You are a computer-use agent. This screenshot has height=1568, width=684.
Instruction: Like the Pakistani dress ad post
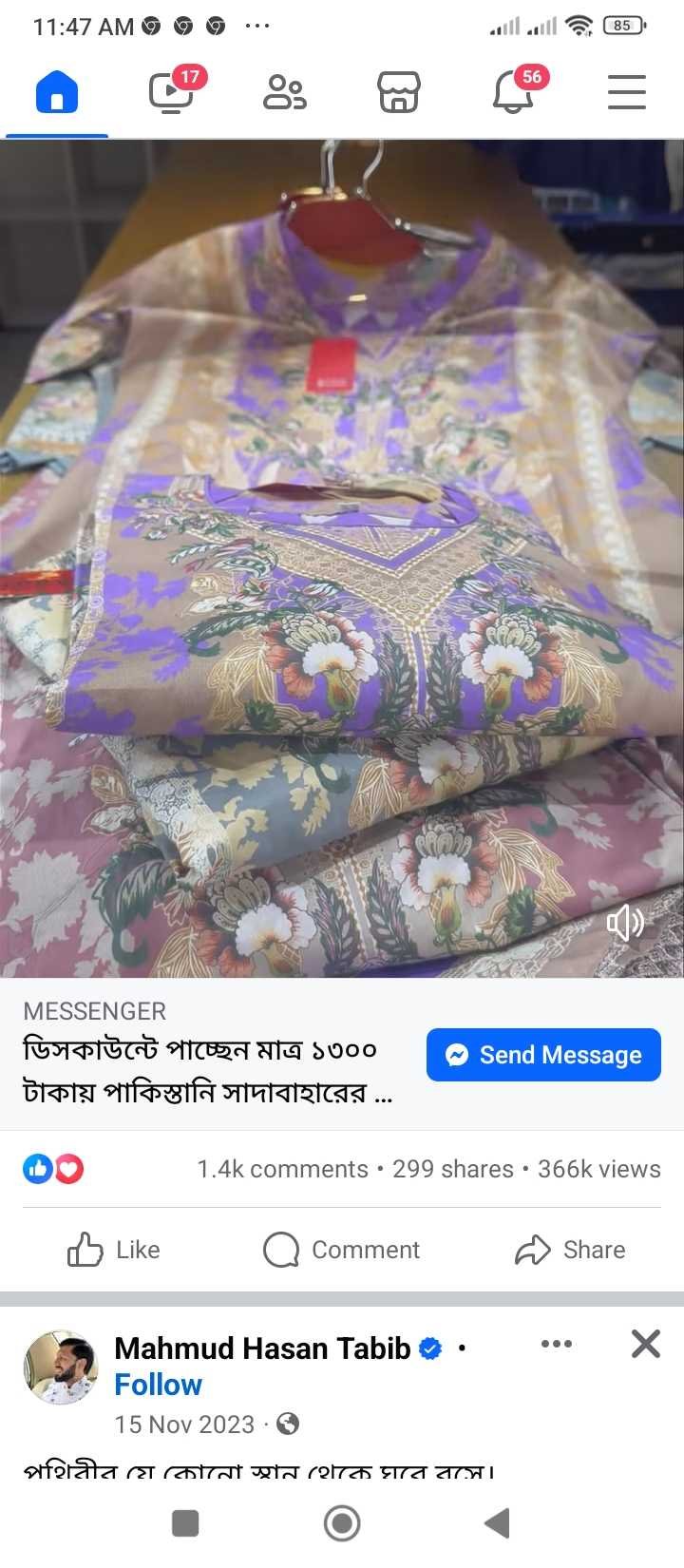click(x=114, y=1250)
